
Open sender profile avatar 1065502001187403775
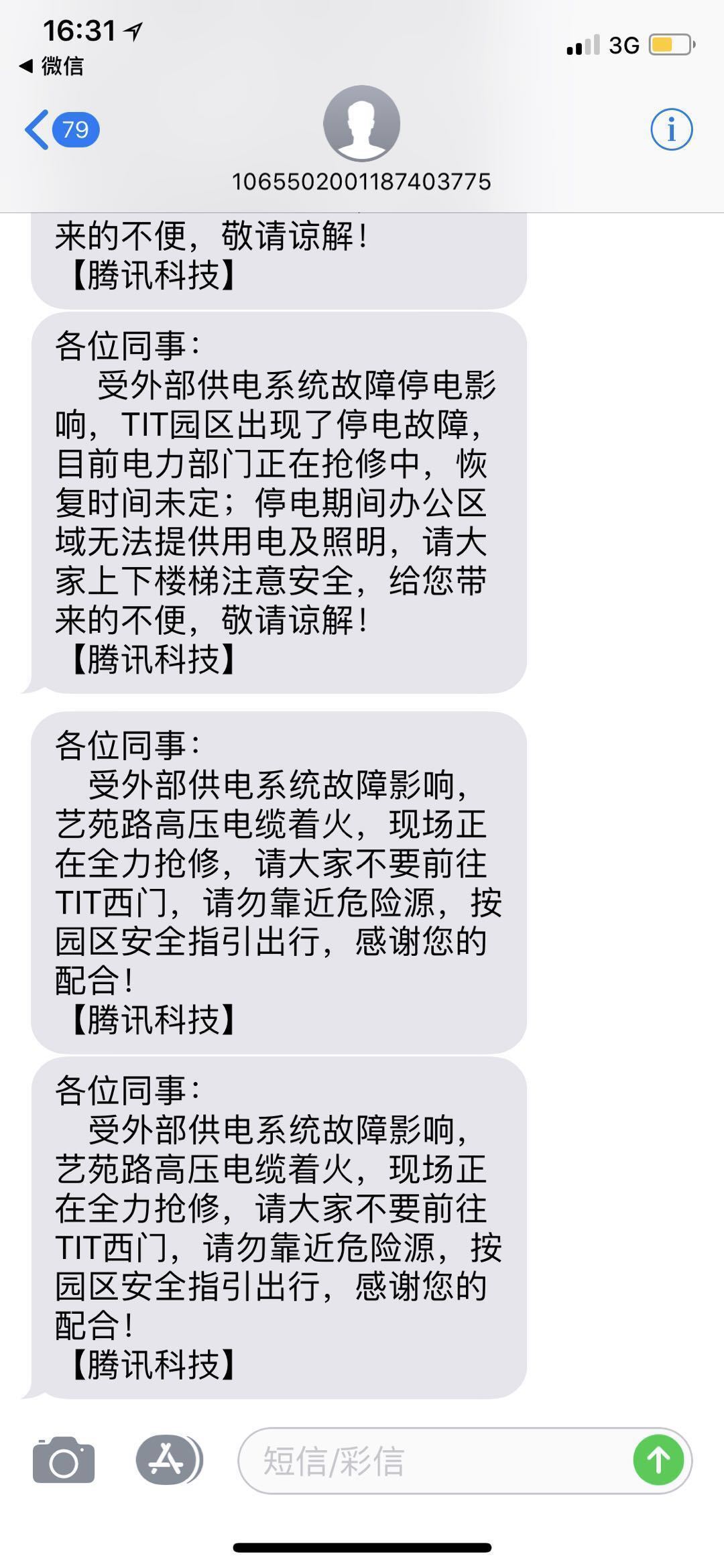[362, 124]
